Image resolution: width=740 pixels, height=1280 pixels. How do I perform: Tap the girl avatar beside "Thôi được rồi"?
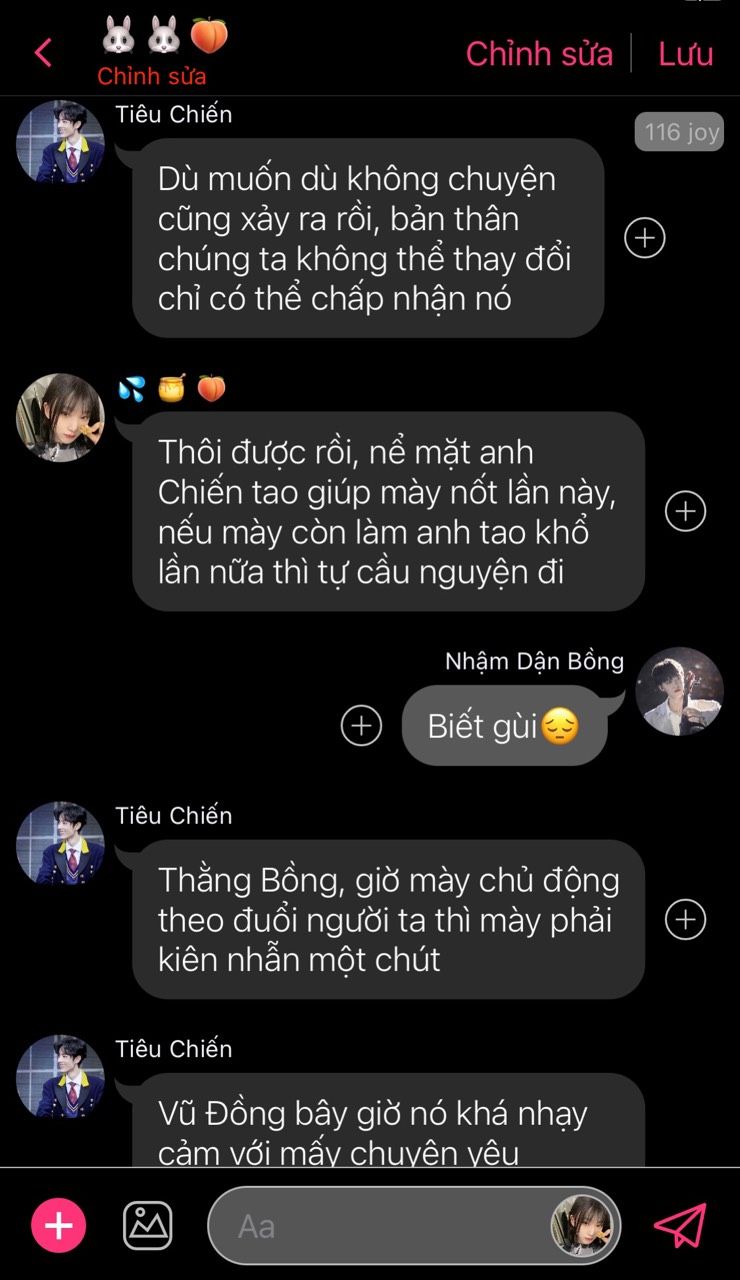pyautogui.click(x=61, y=418)
